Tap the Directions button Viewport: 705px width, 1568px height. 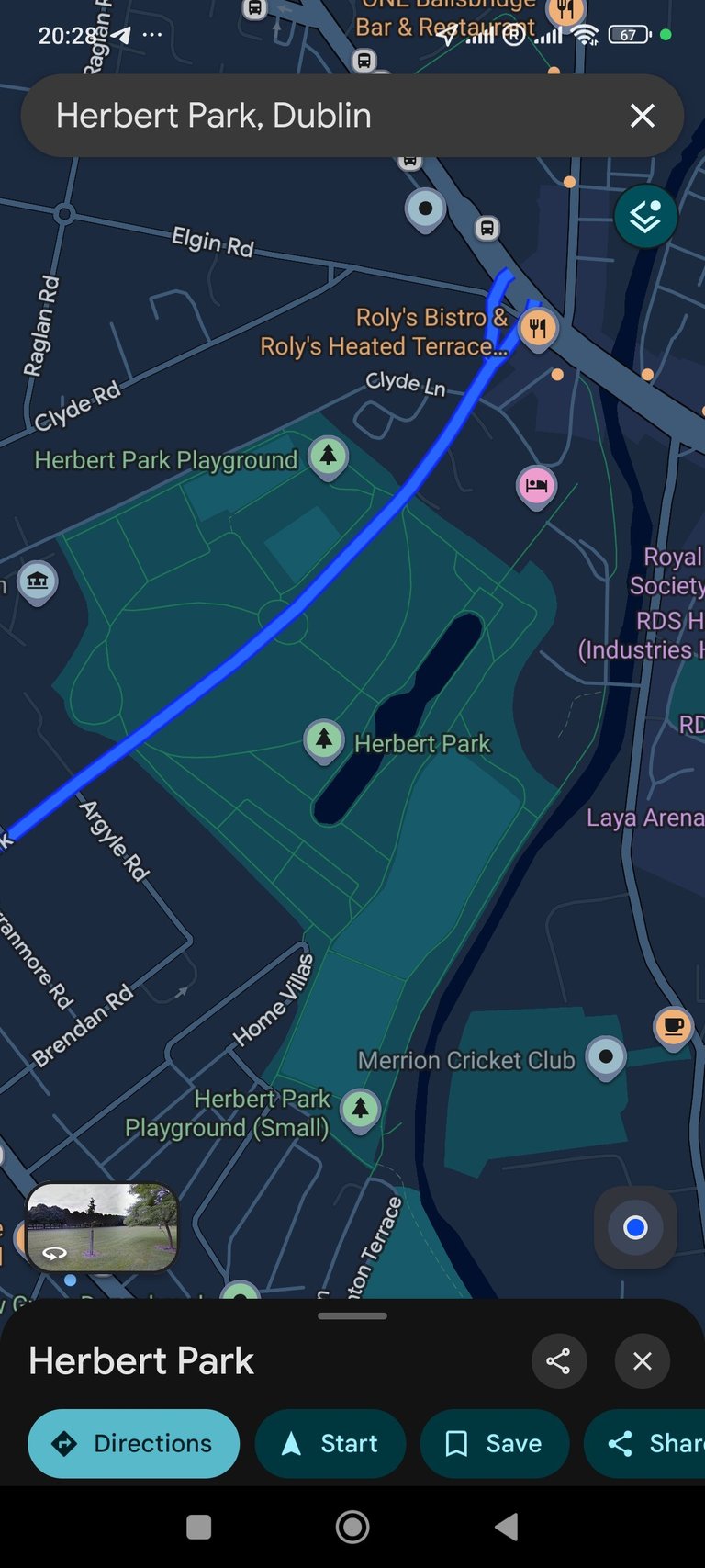134,1443
